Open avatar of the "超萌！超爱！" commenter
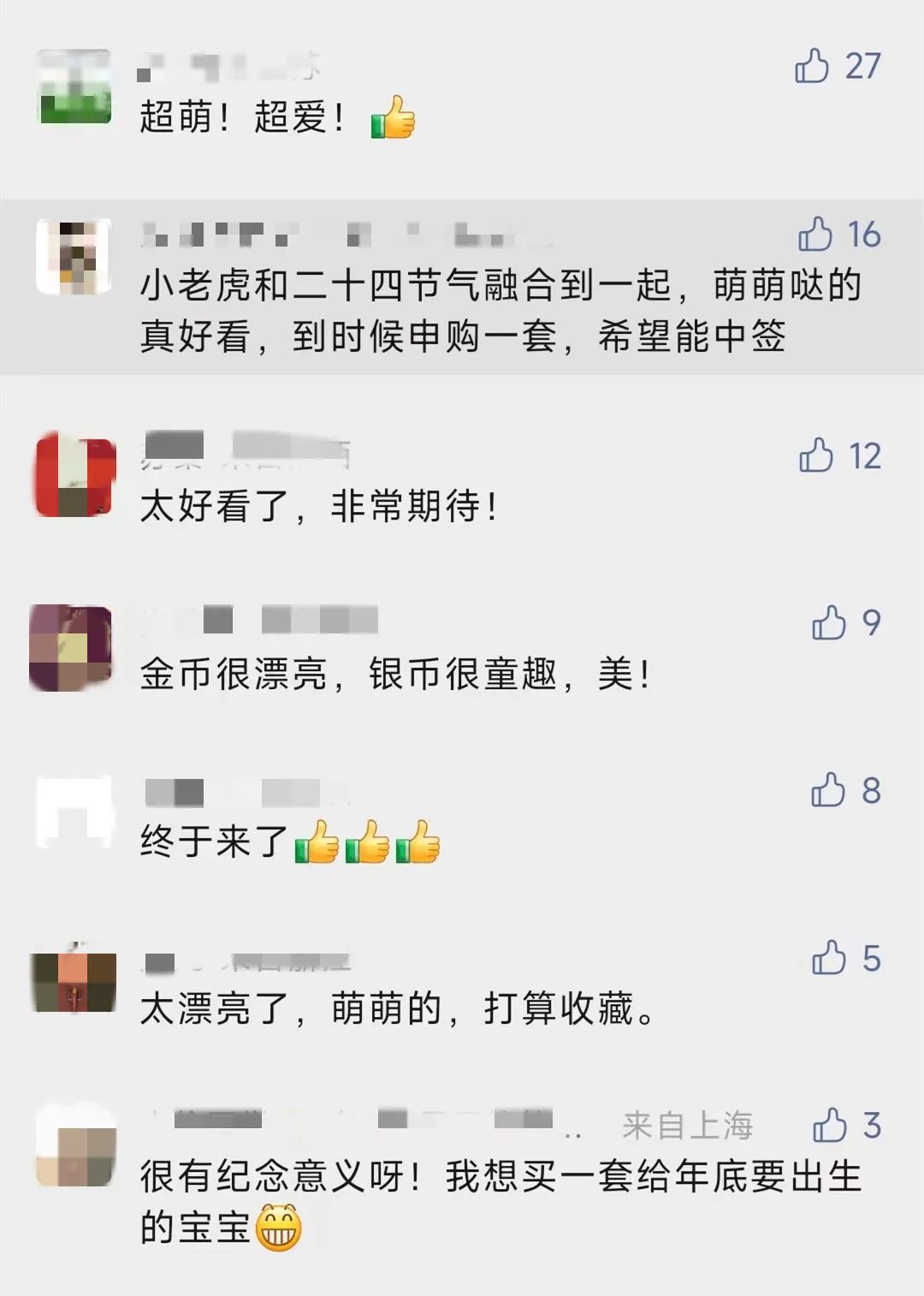The image size is (924, 1296). point(75,86)
